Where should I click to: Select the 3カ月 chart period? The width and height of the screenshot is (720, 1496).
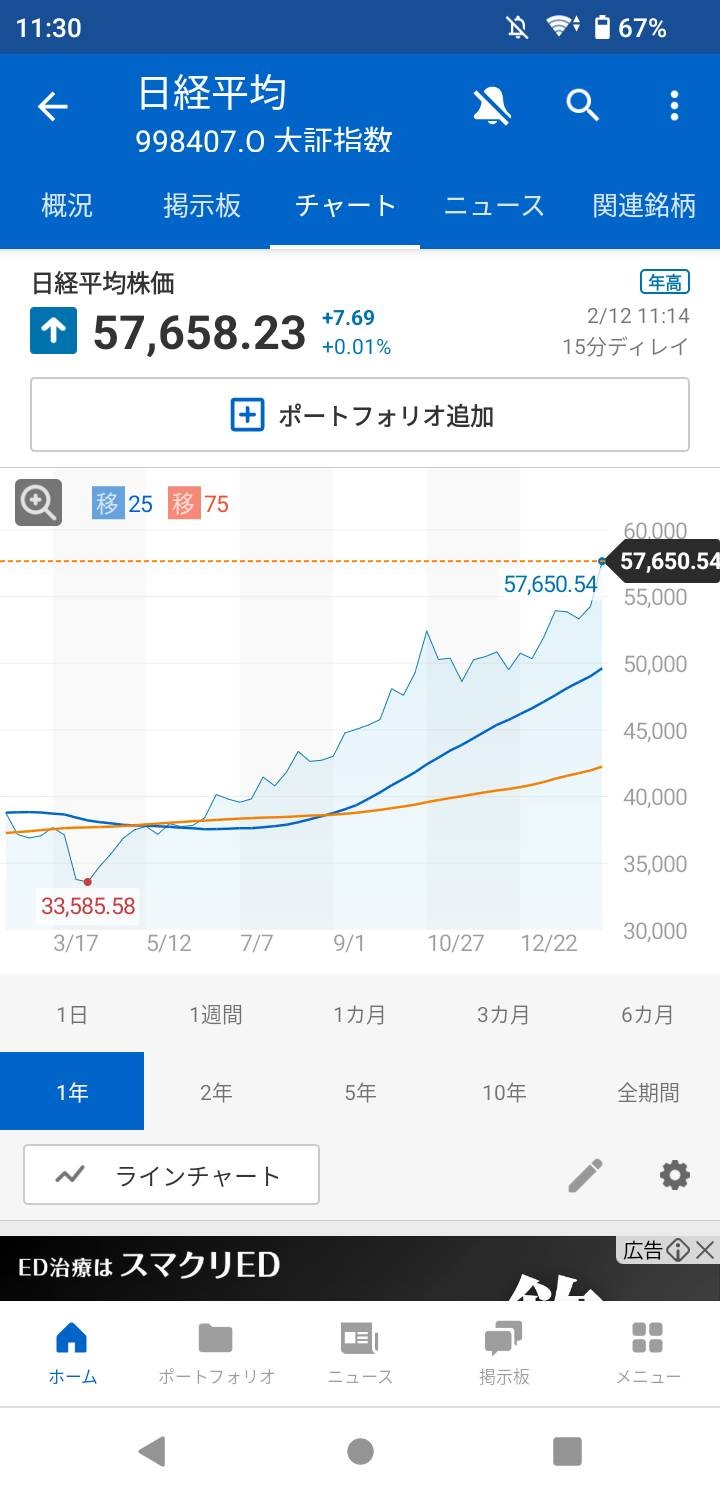click(503, 1015)
